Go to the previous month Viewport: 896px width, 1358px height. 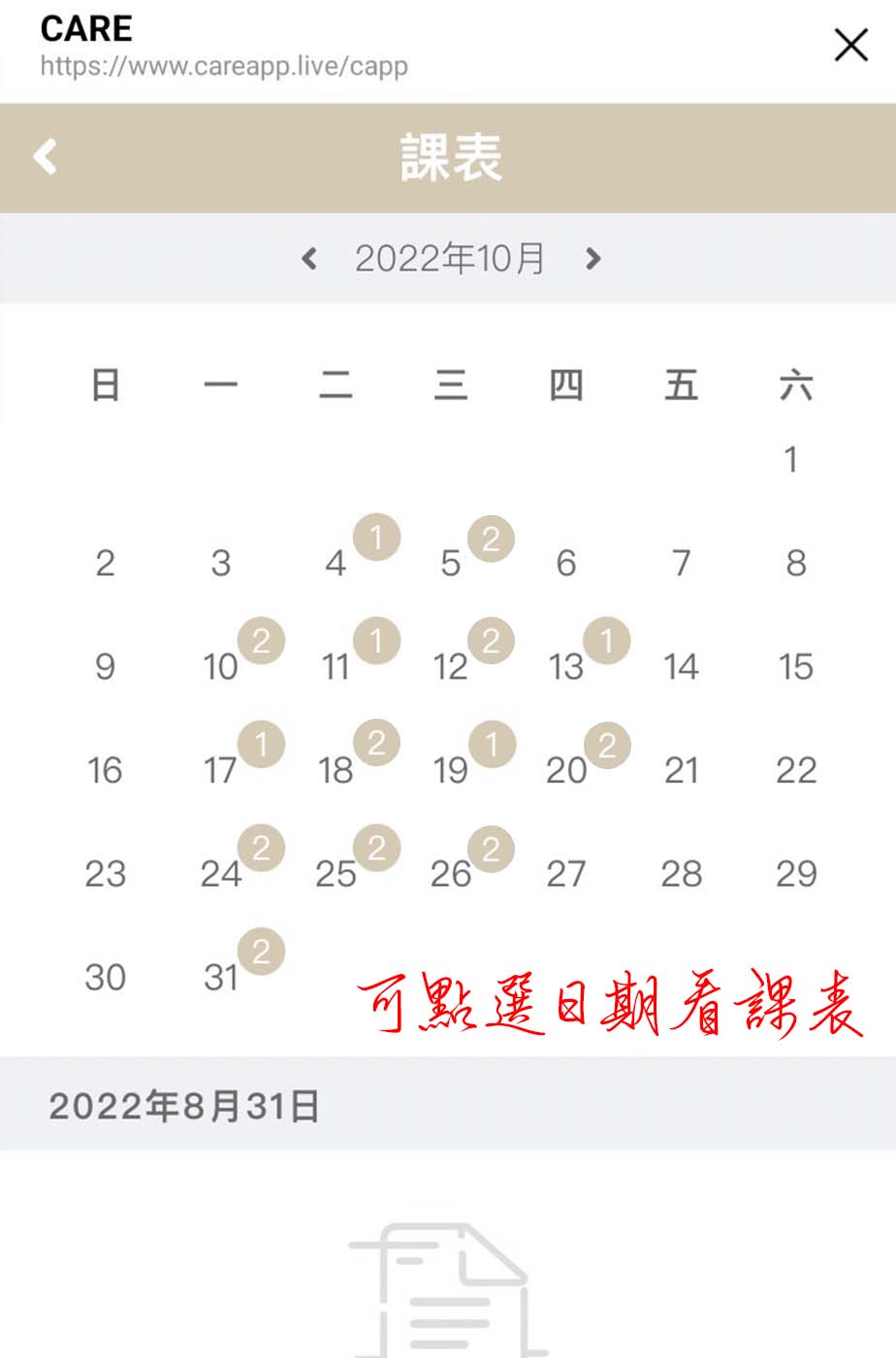point(309,259)
